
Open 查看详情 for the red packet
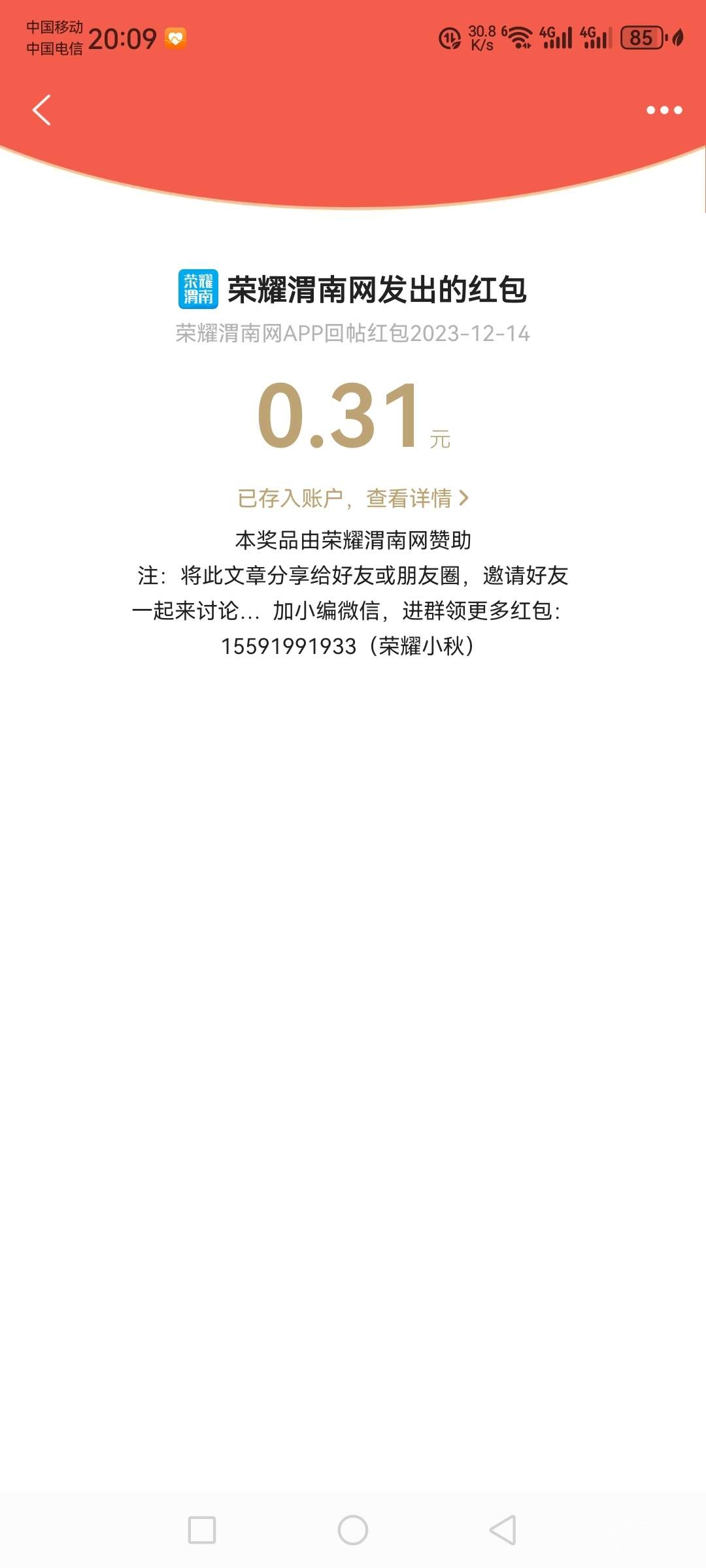[417, 498]
